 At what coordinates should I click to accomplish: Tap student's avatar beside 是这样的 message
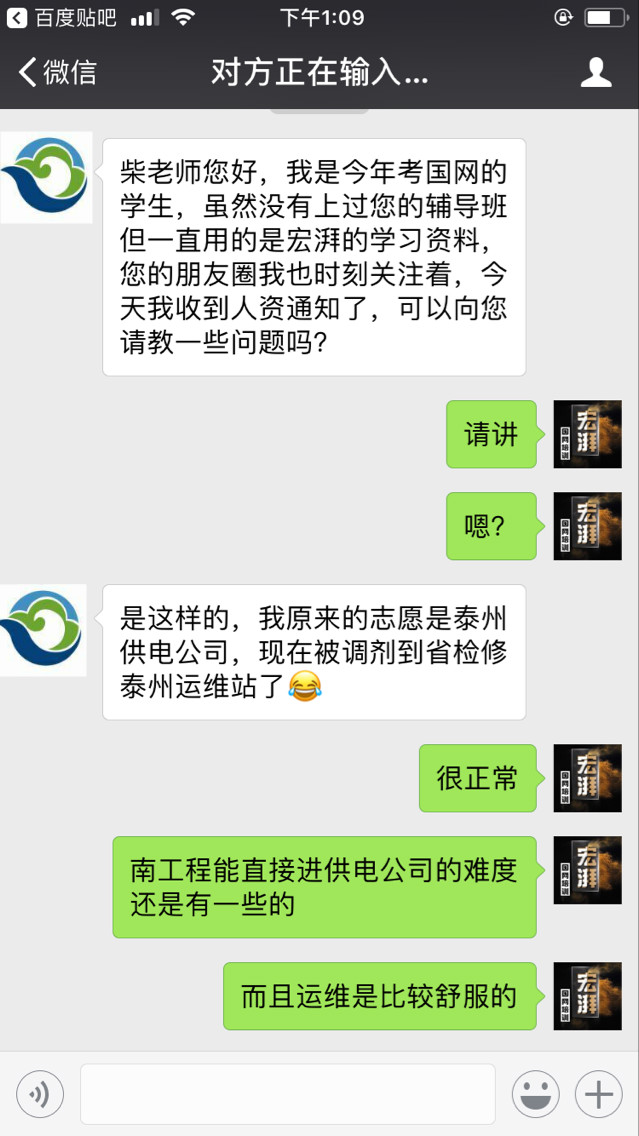click(44, 630)
